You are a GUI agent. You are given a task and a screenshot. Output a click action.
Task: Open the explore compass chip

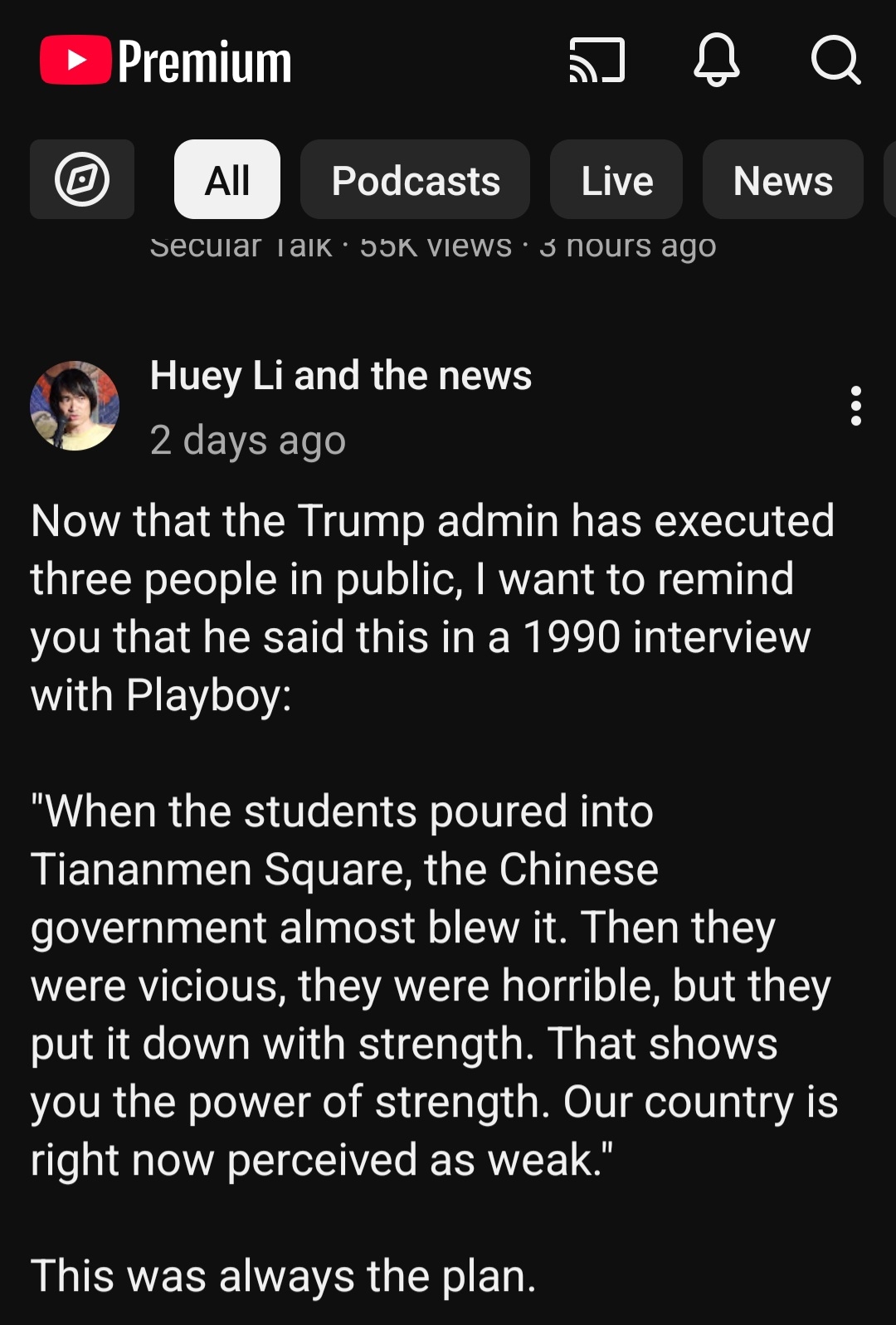pos(82,179)
